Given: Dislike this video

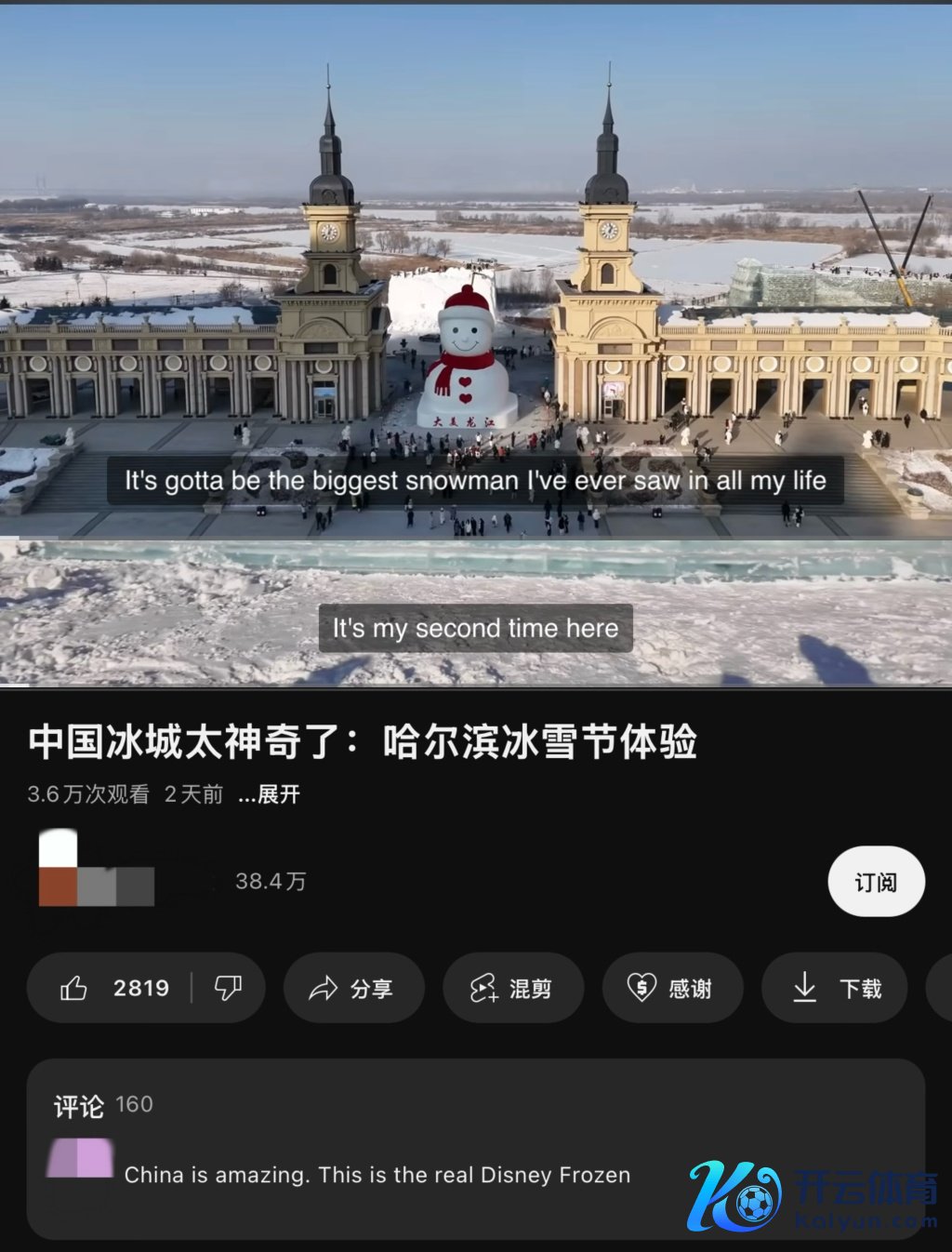Looking at the screenshot, I should pos(228,988).
